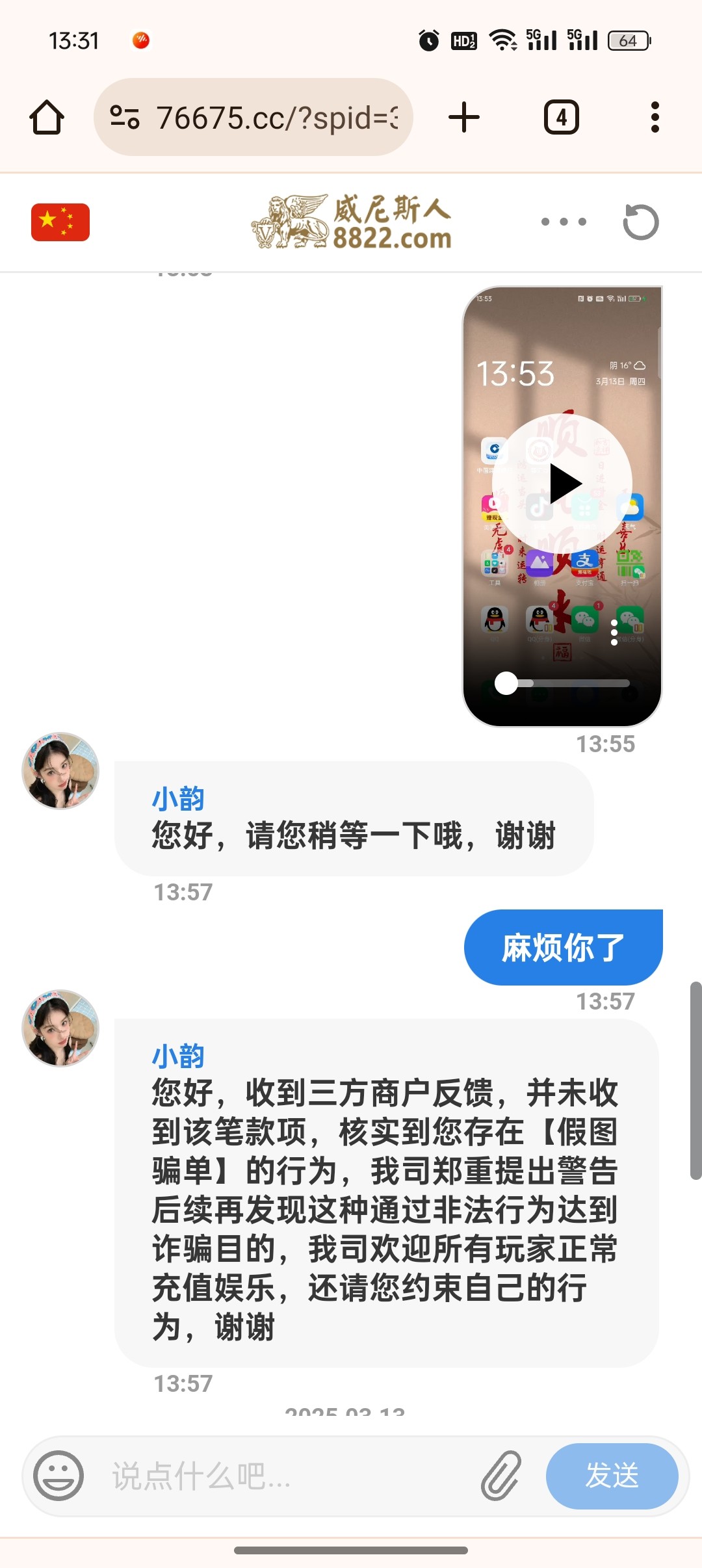Open the tab switcher showing 4 tabs
This screenshot has height=1568, width=702.
pyautogui.click(x=562, y=118)
